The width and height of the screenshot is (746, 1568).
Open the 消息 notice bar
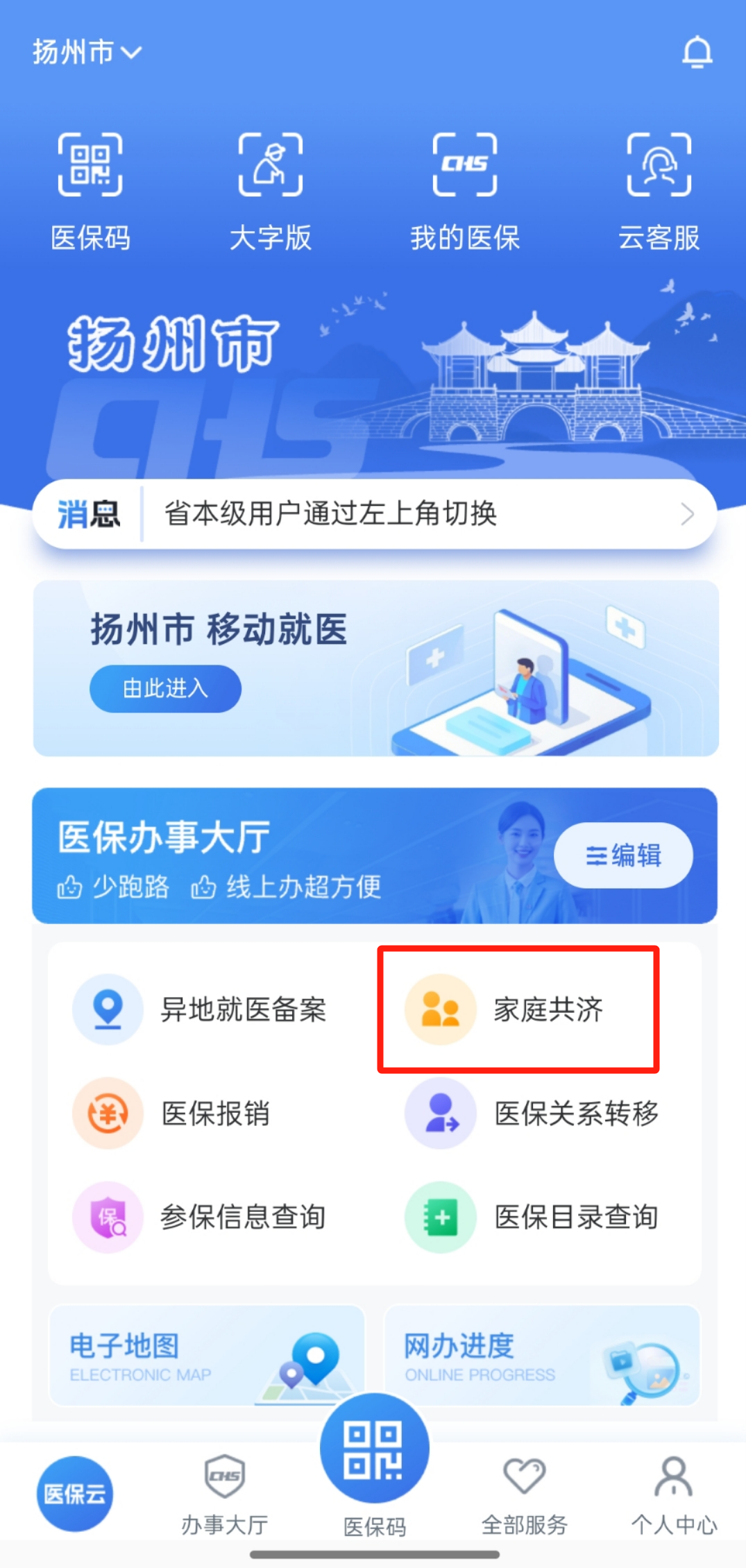pos(375,514)
